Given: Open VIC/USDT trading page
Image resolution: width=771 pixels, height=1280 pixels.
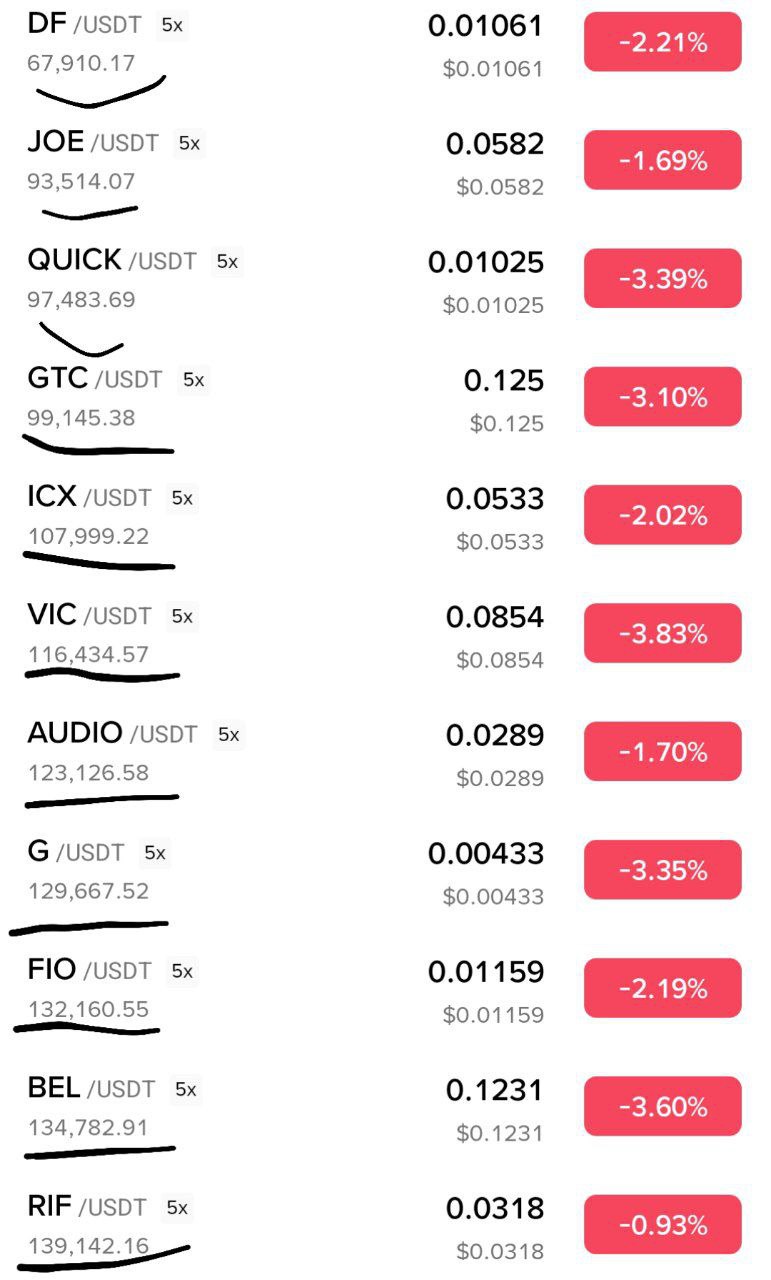Looking at the screenshot, I should (89, 615).
